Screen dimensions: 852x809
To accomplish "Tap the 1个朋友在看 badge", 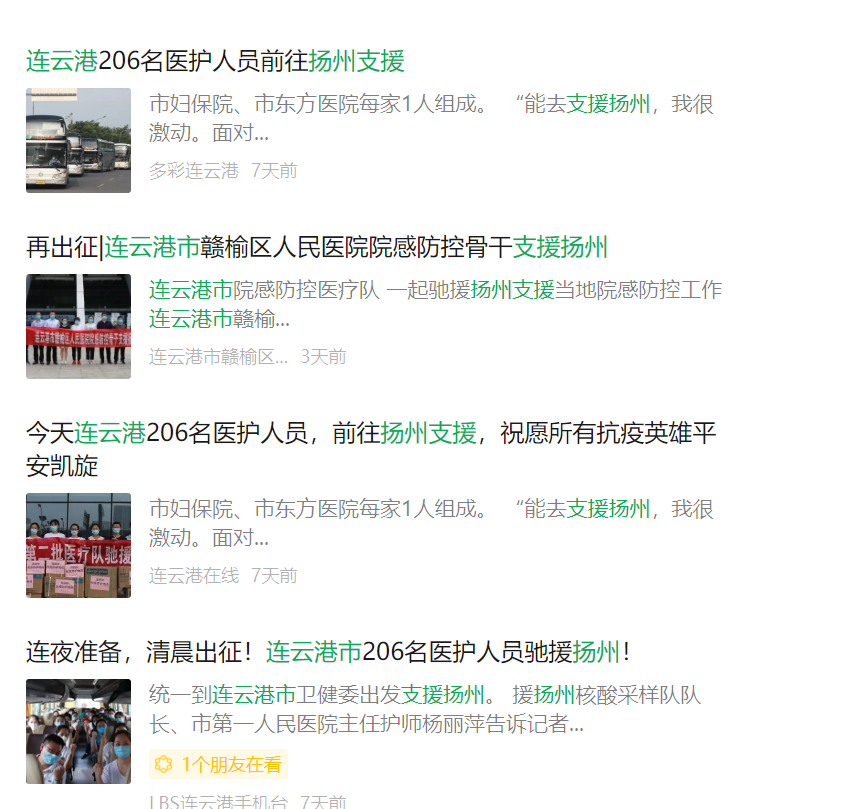I will pos(218,765).
